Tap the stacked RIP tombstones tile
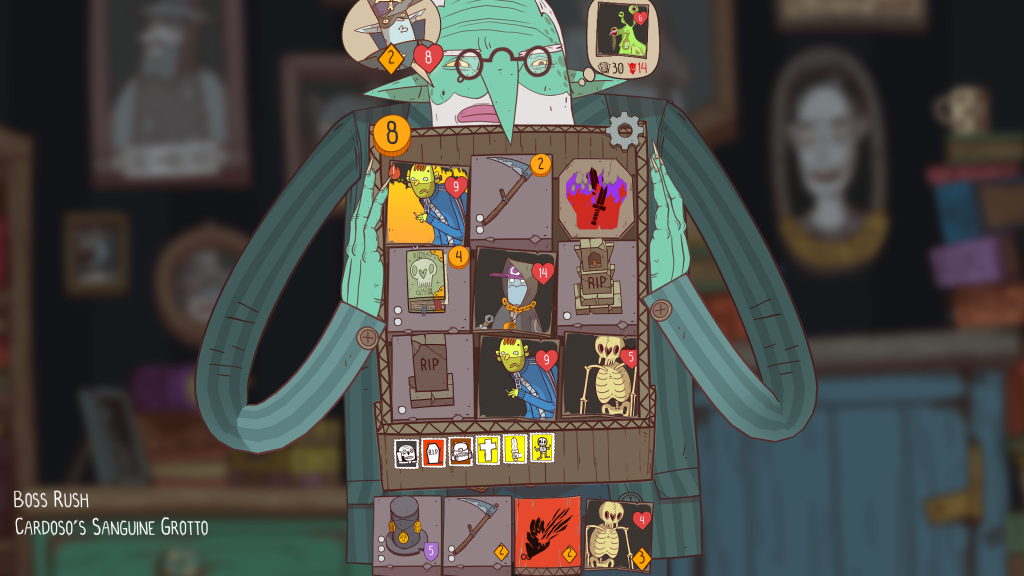The image size is (1024, 576). [x=597, y=284]
